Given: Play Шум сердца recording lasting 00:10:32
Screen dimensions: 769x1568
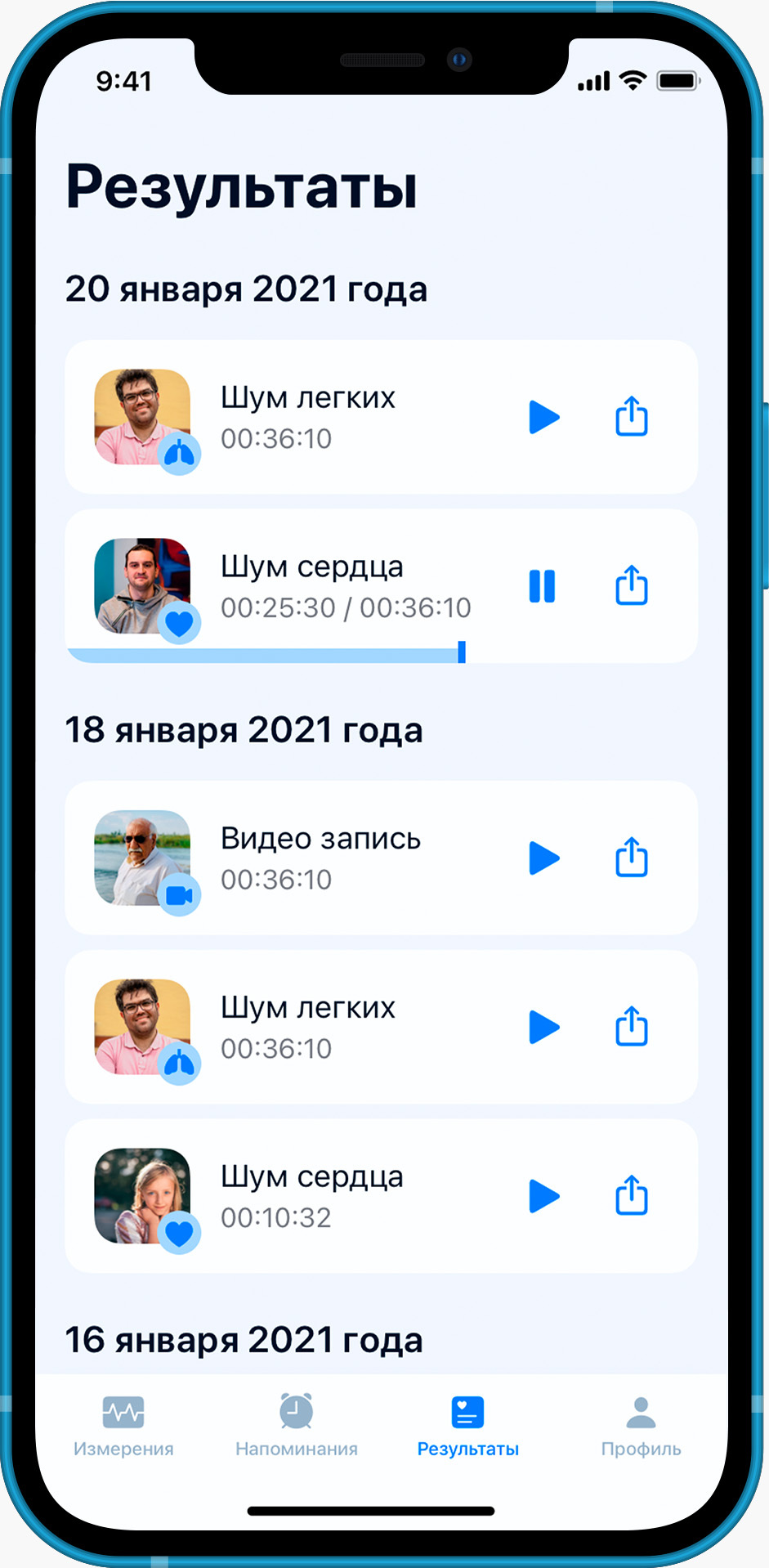Looking at the screenshot, I should coord(543,1196).
